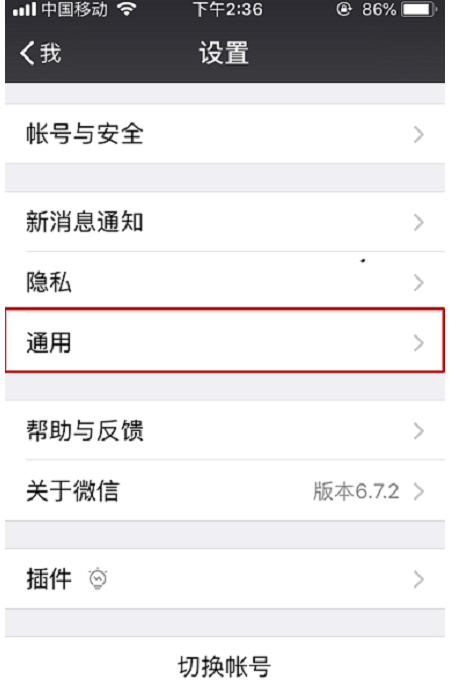Open 帐号与安全 settings
This screenshot has width=449, height=686.
(225, 134)
